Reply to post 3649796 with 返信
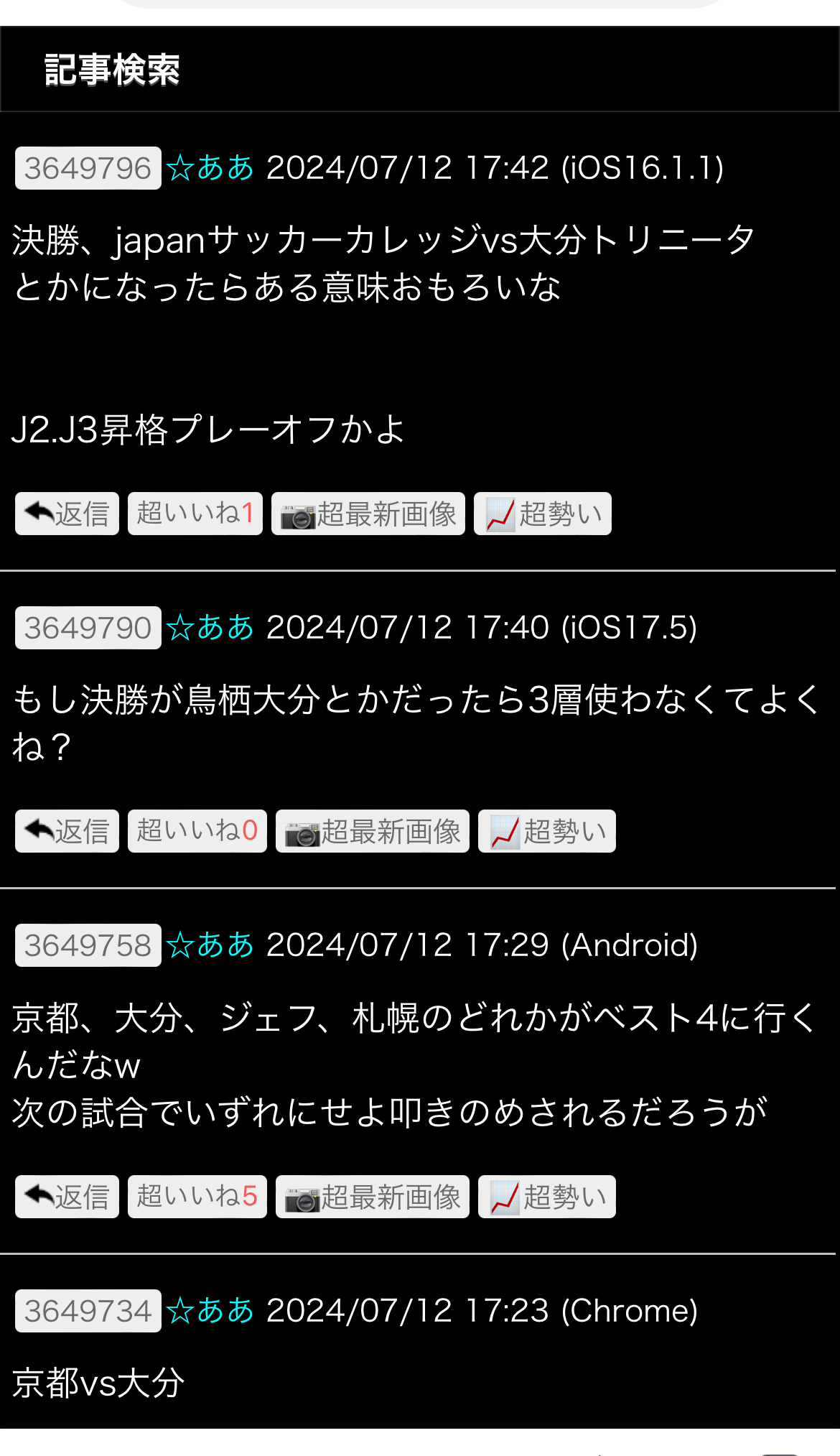 (x=67, y=514)
